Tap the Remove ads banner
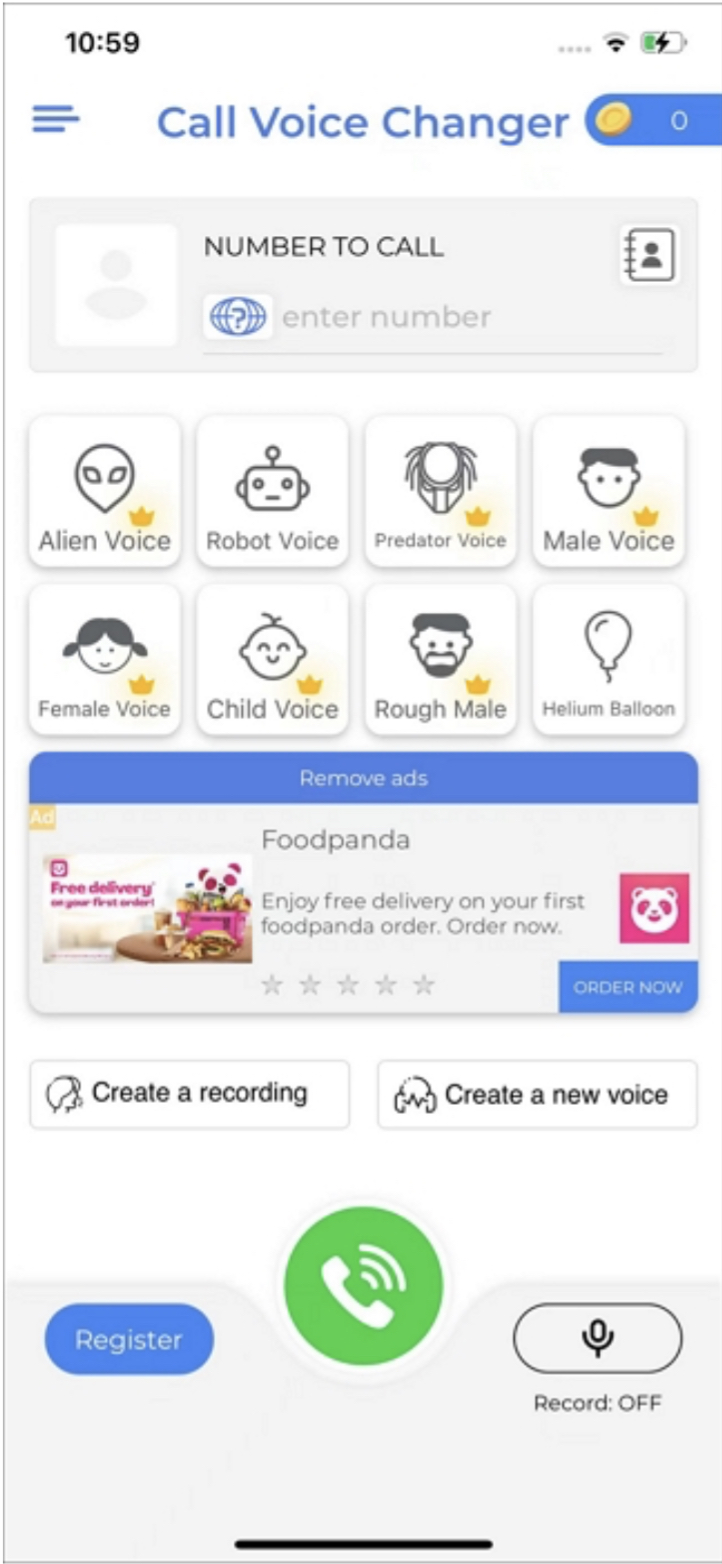Image resolution: width=722 pixels, height=1564 pixels. (x=363, y=778)
